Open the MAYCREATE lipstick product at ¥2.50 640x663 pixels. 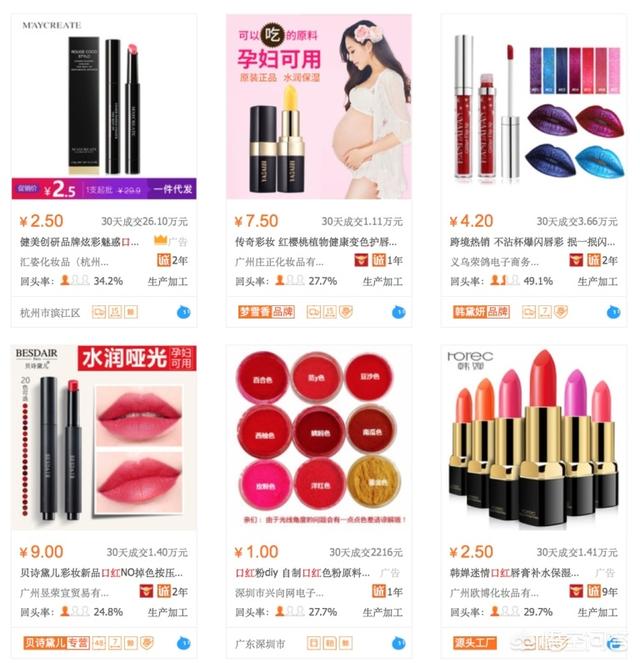click(x=103, y=105)
